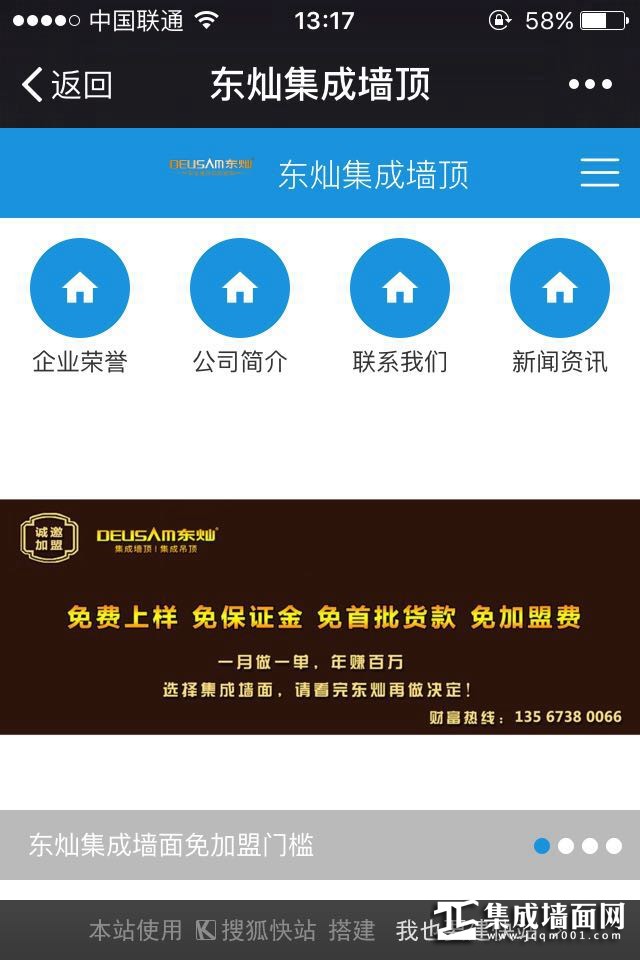Open the three-dot overflow menu
This screenshot has height=960, width=640.
[589, 85]
